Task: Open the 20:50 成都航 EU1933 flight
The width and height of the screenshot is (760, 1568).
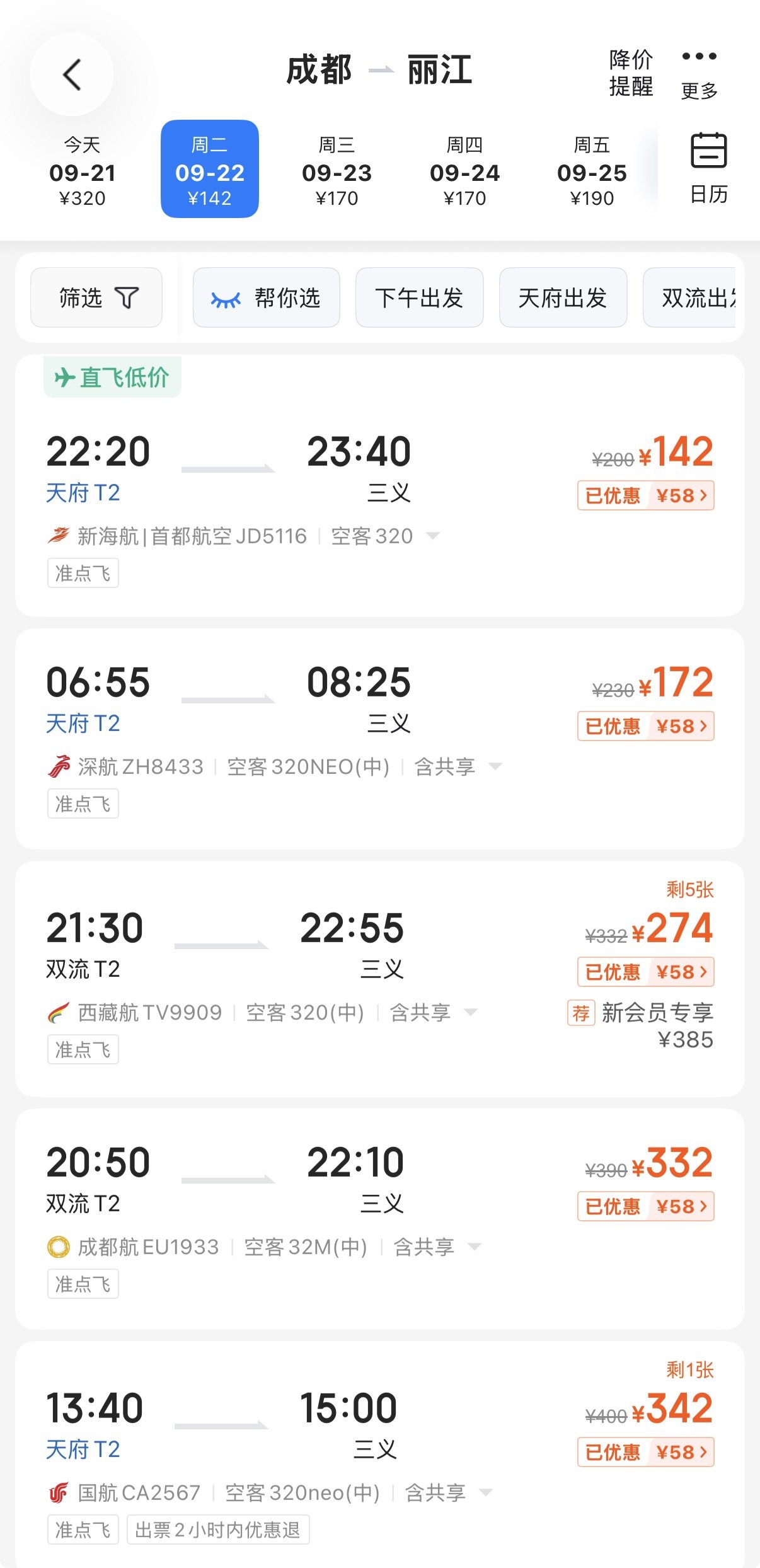Action: click(x=380, y=1219)
